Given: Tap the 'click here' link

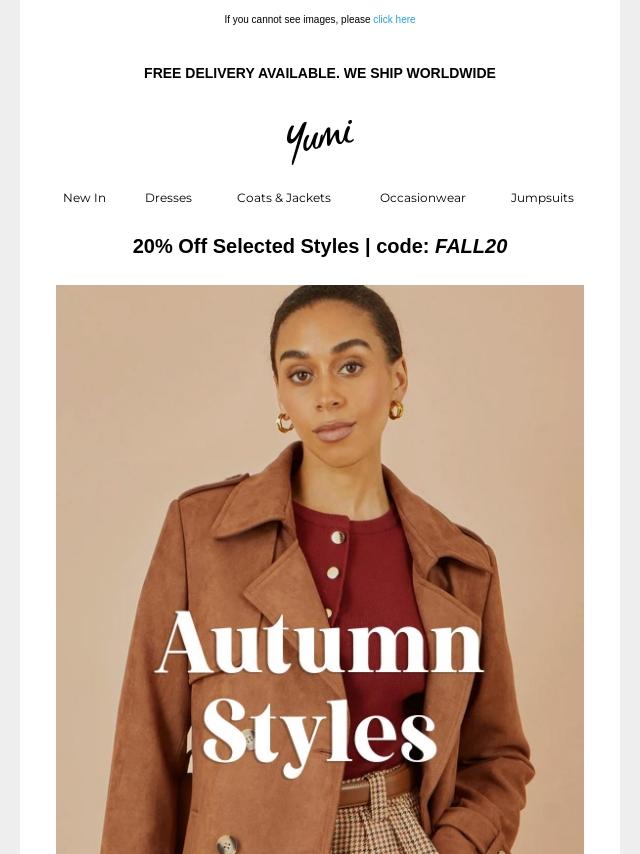Looking at the screenshot, I should click(394, 19).
